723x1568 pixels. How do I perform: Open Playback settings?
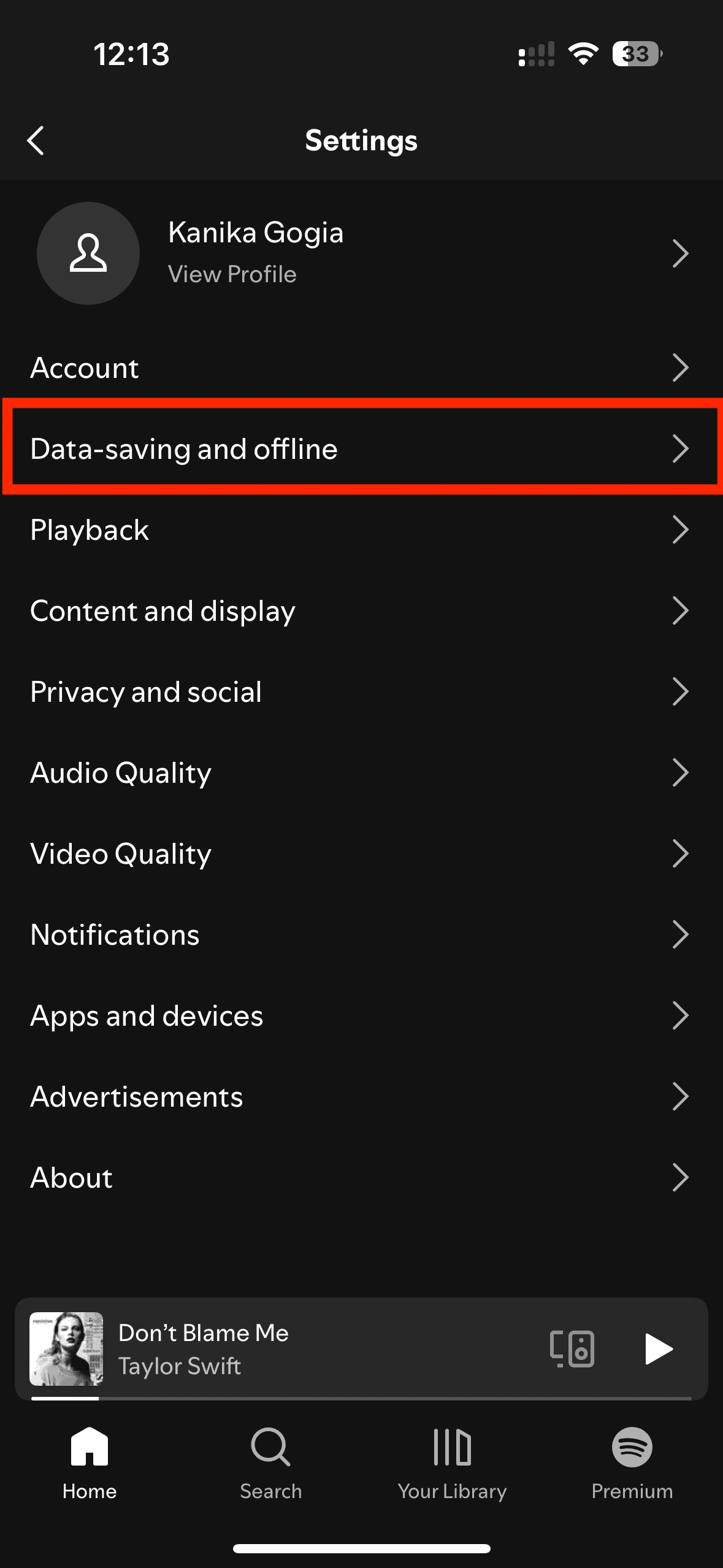361,530
